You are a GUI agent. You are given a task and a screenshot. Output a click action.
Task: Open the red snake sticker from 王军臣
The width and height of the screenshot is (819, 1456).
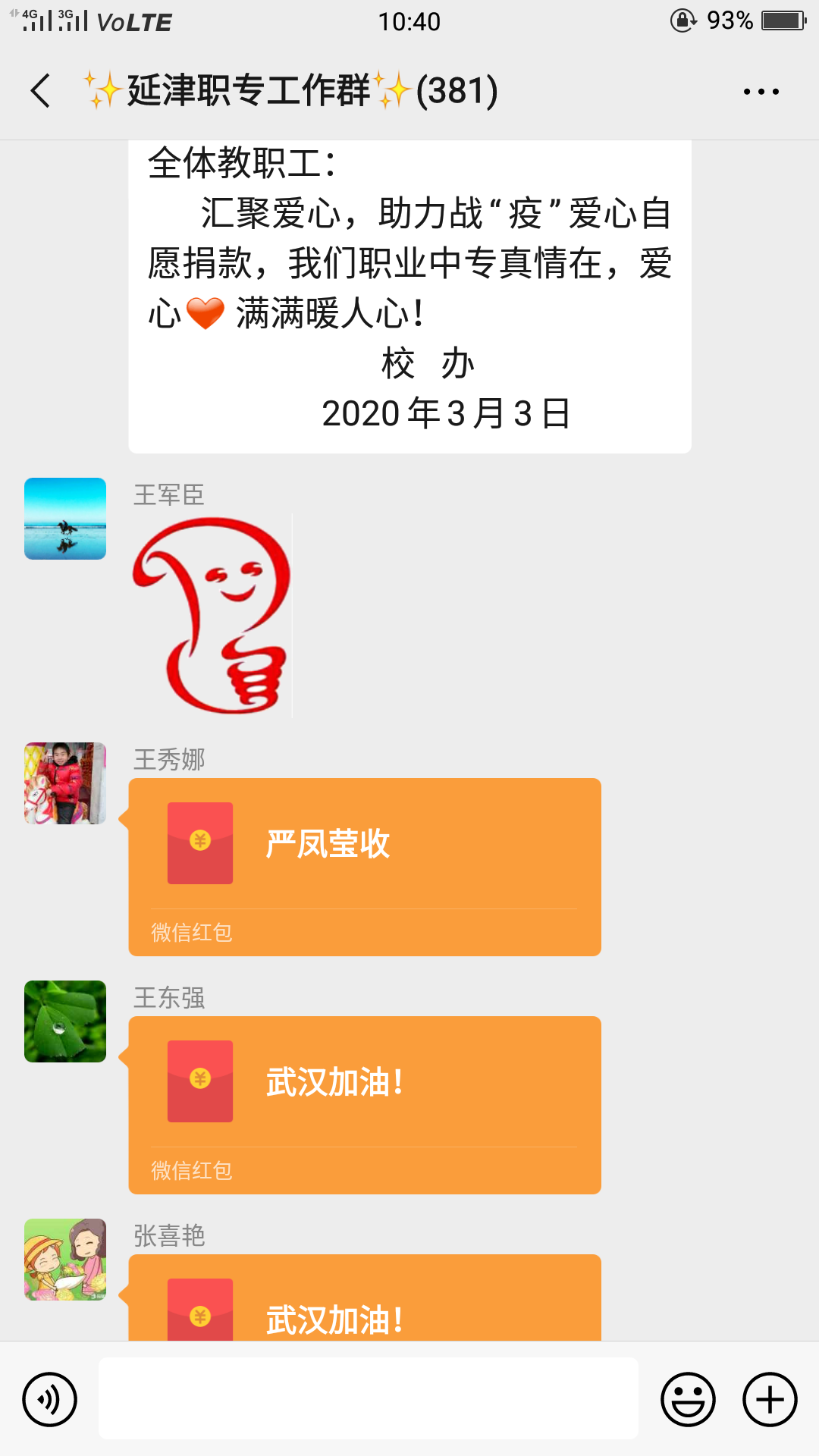click(x=212, y=616)
